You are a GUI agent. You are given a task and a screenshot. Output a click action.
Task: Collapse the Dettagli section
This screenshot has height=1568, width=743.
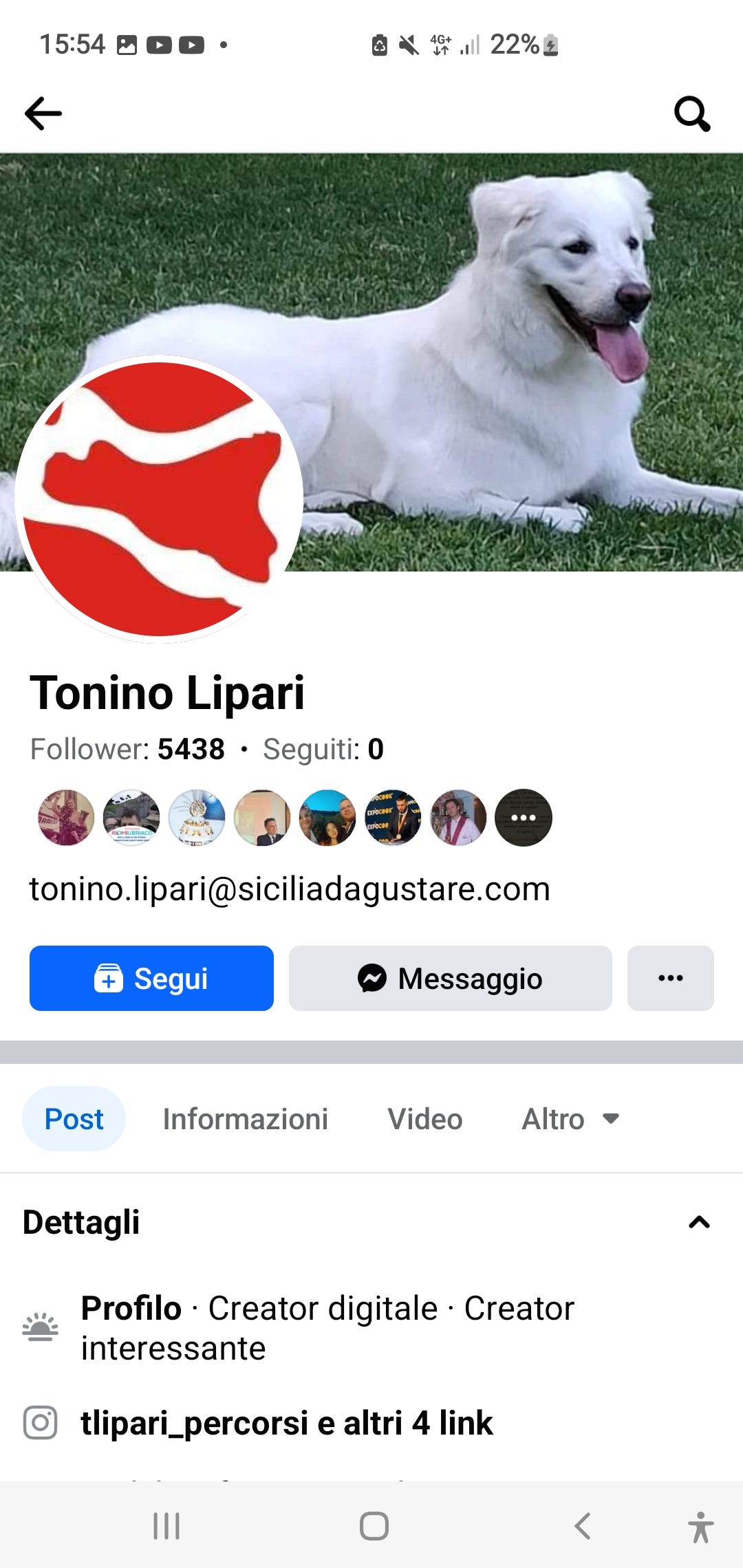(699, 1222)
